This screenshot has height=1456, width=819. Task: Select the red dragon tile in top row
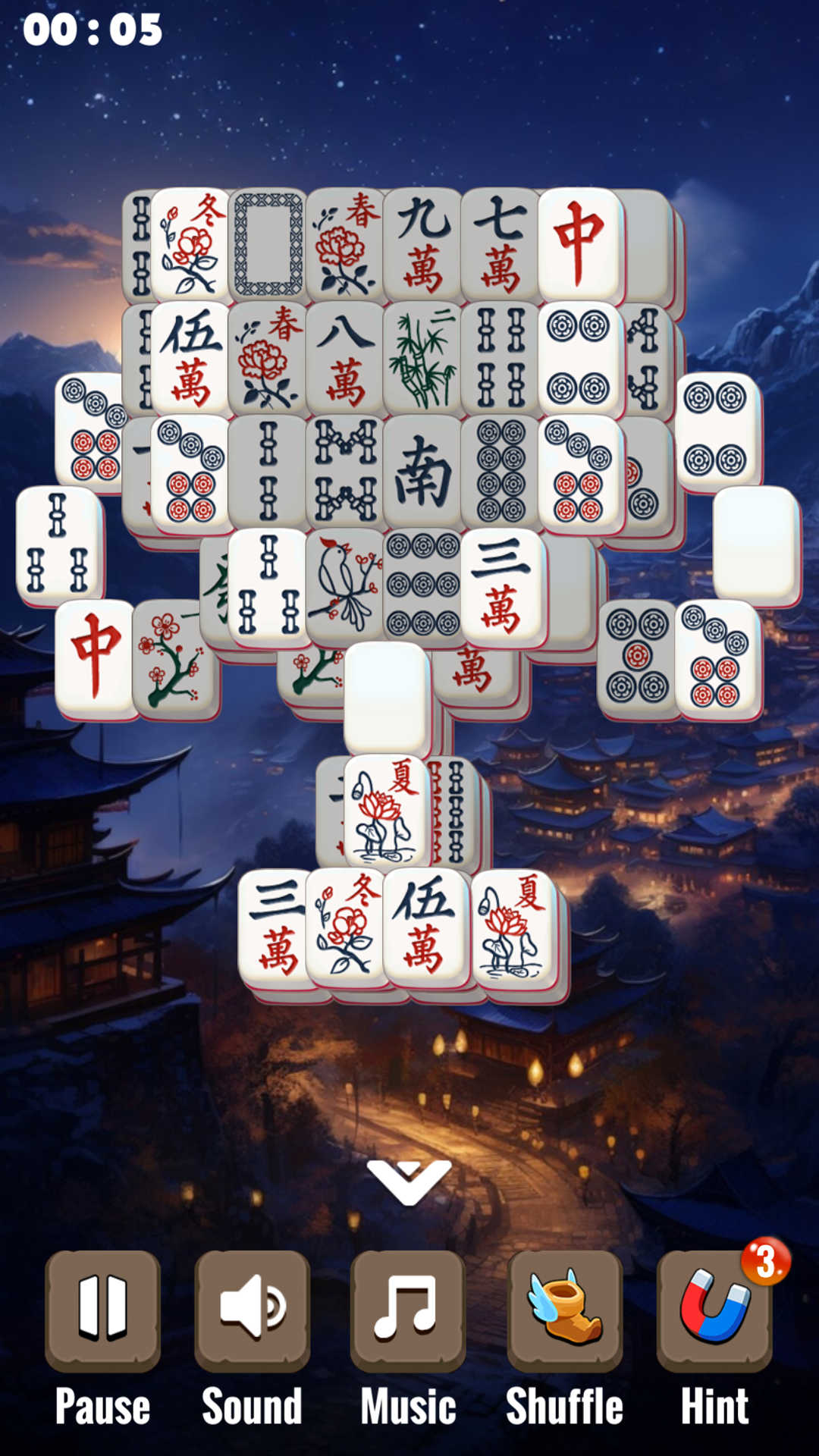580,245
